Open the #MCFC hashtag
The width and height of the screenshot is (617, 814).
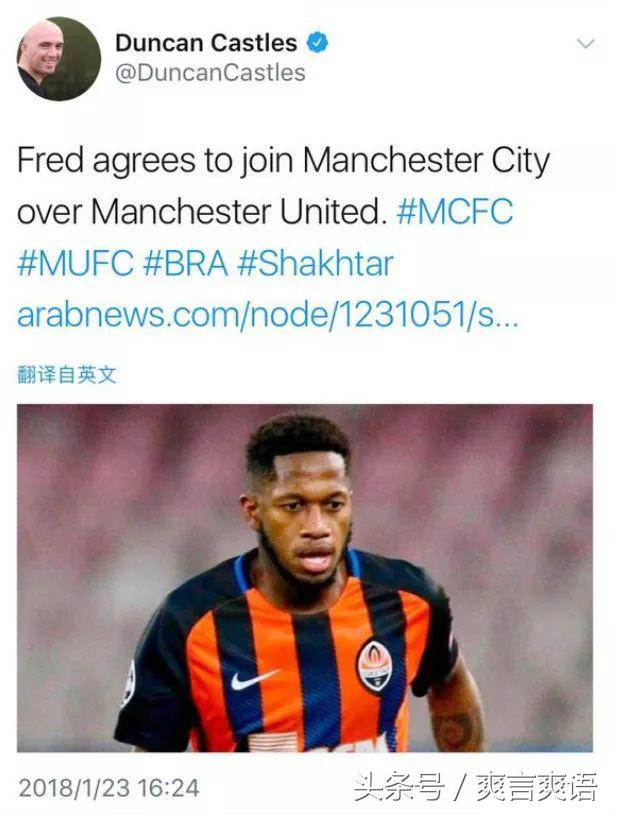[454, 212]
